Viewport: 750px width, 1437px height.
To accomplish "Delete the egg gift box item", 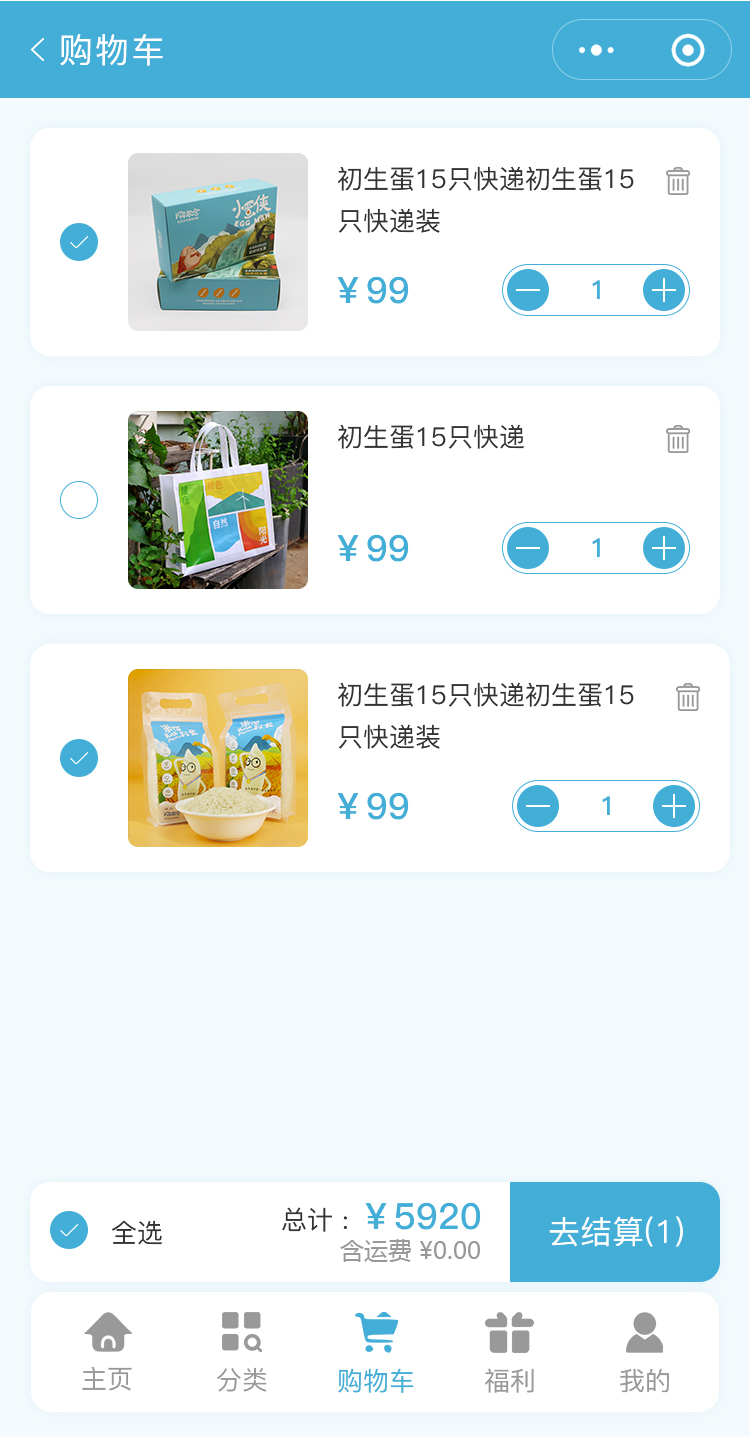I will pos(678,181).
